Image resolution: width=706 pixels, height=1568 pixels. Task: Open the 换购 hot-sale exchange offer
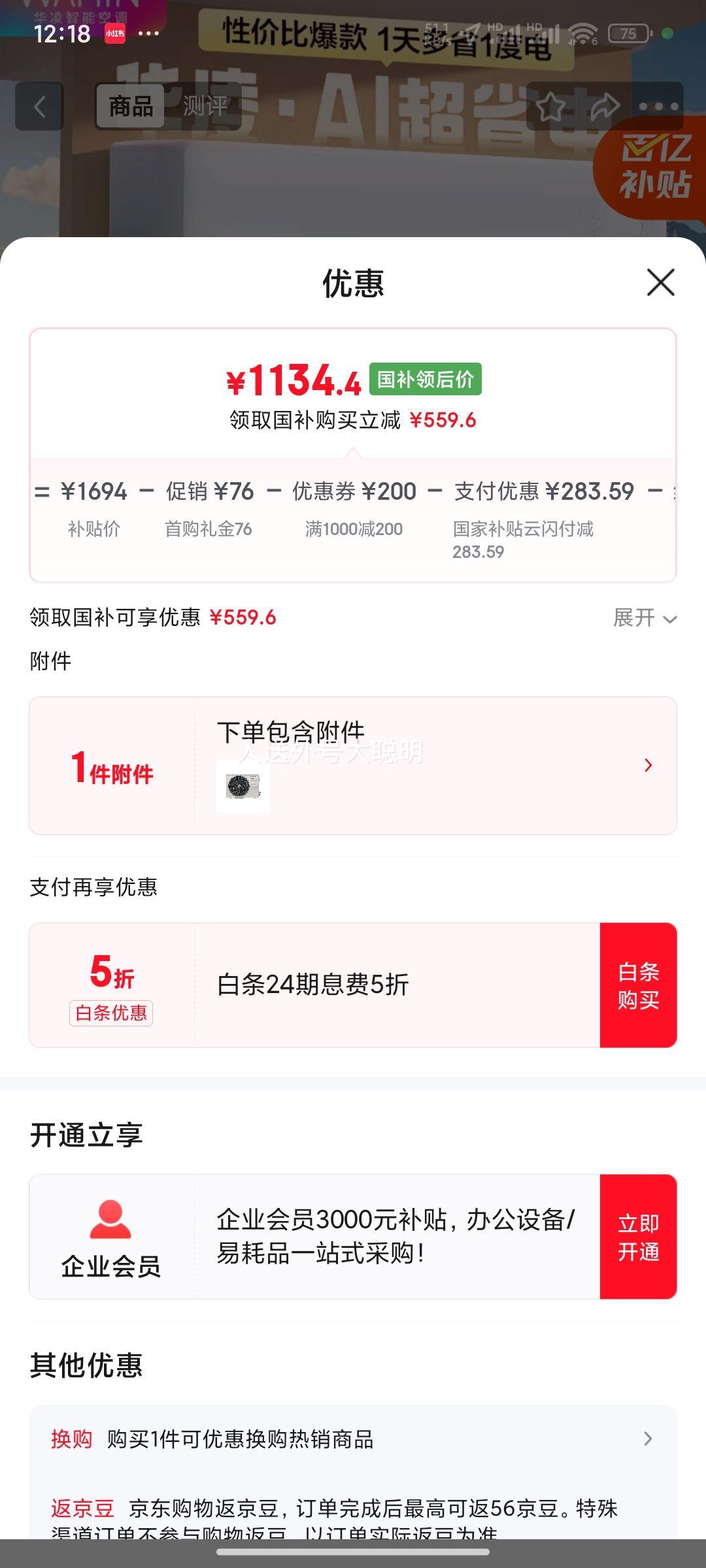click(353, 1439)
